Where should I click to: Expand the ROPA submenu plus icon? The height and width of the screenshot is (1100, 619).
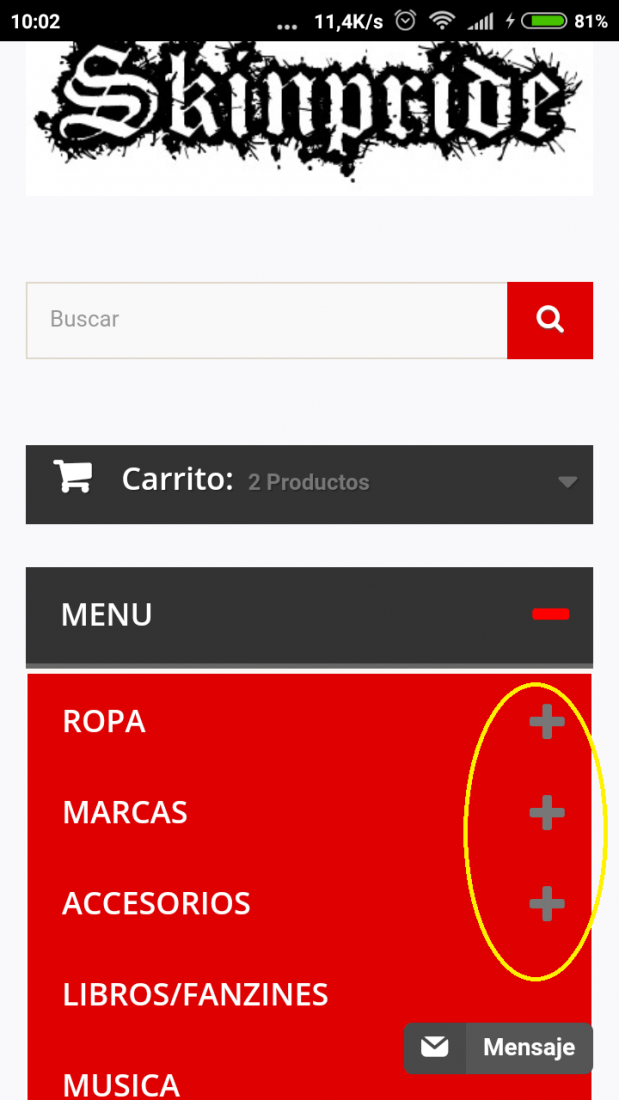coord(547,722)
